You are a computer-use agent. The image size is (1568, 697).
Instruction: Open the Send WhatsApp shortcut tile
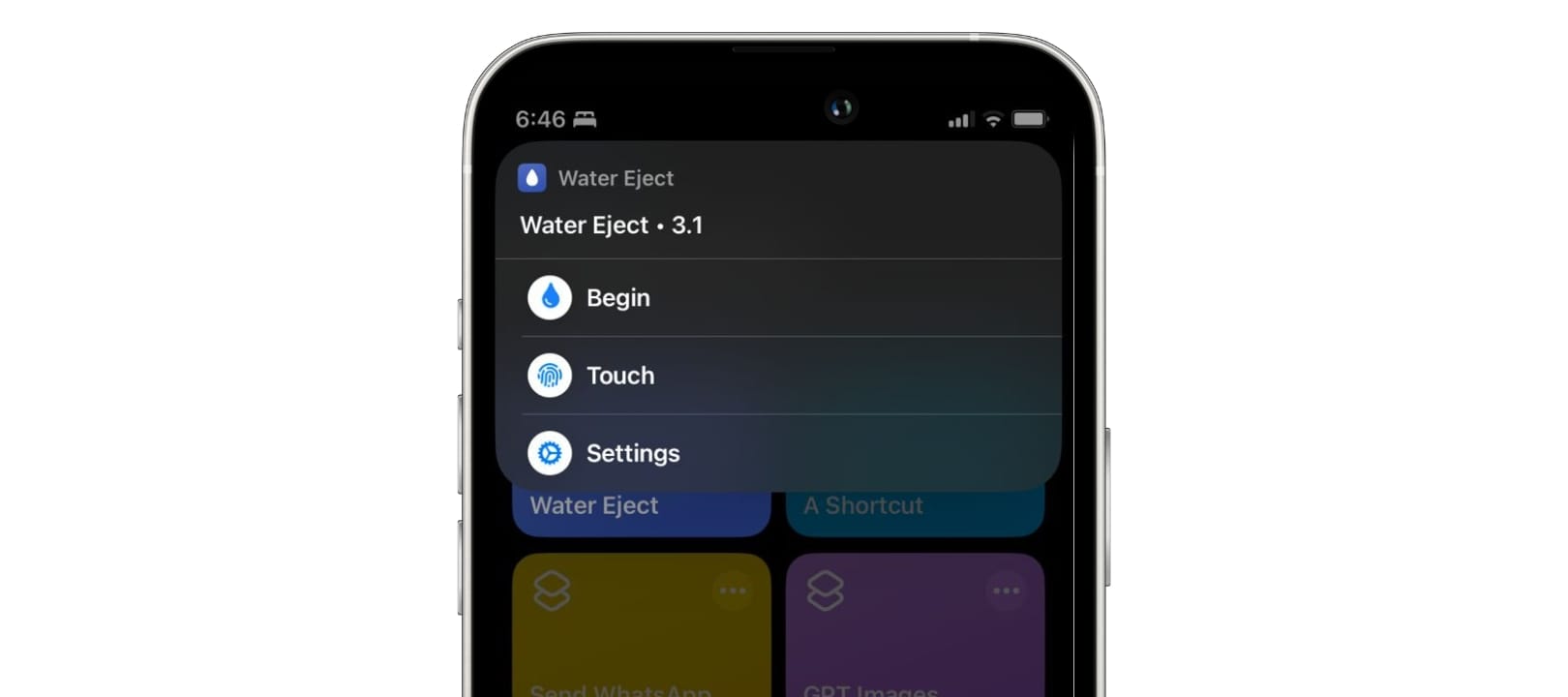point(642,625)
